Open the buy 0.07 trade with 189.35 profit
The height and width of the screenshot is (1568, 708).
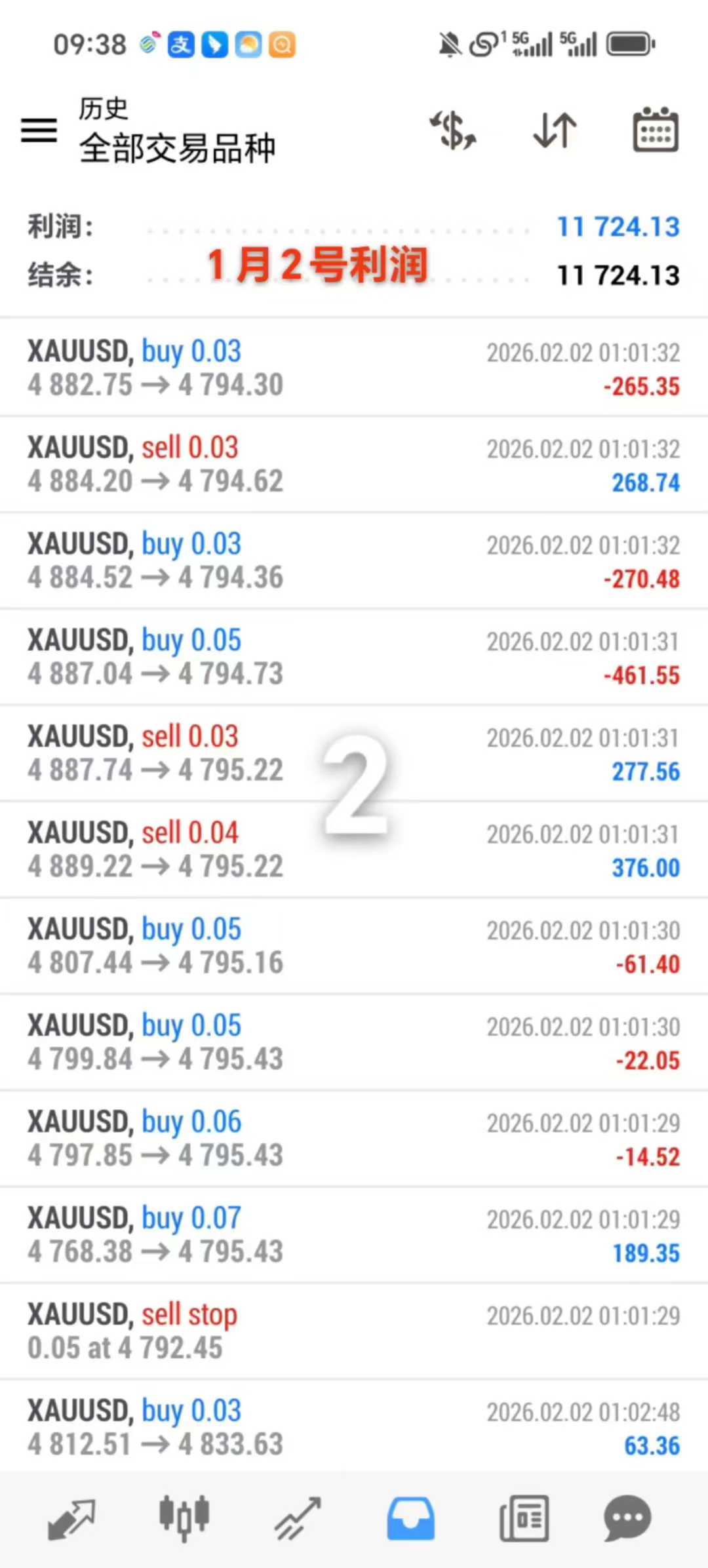[x=354, y=1236]
